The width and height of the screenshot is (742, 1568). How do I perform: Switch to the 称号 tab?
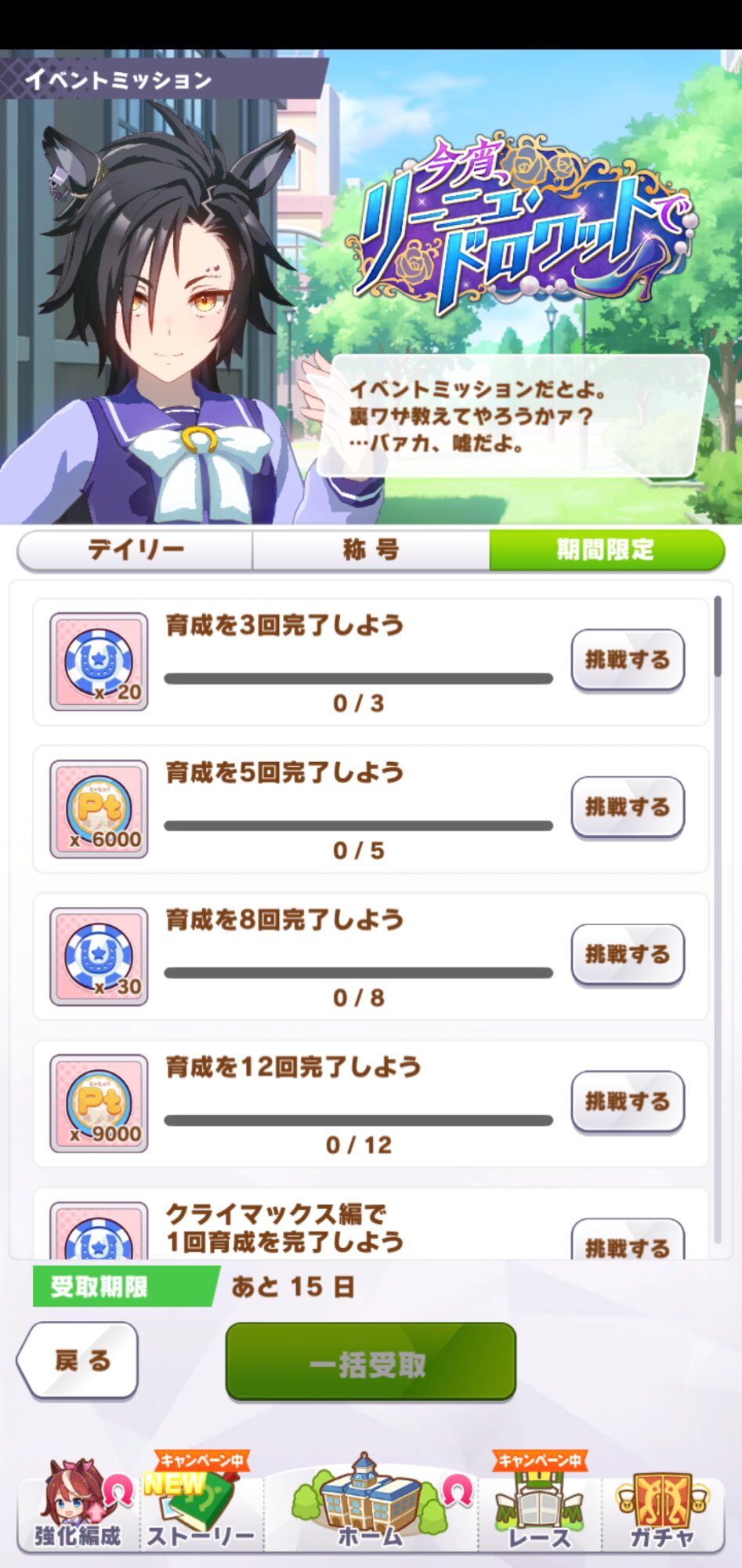pyautogui.click(x=371, y=550)
